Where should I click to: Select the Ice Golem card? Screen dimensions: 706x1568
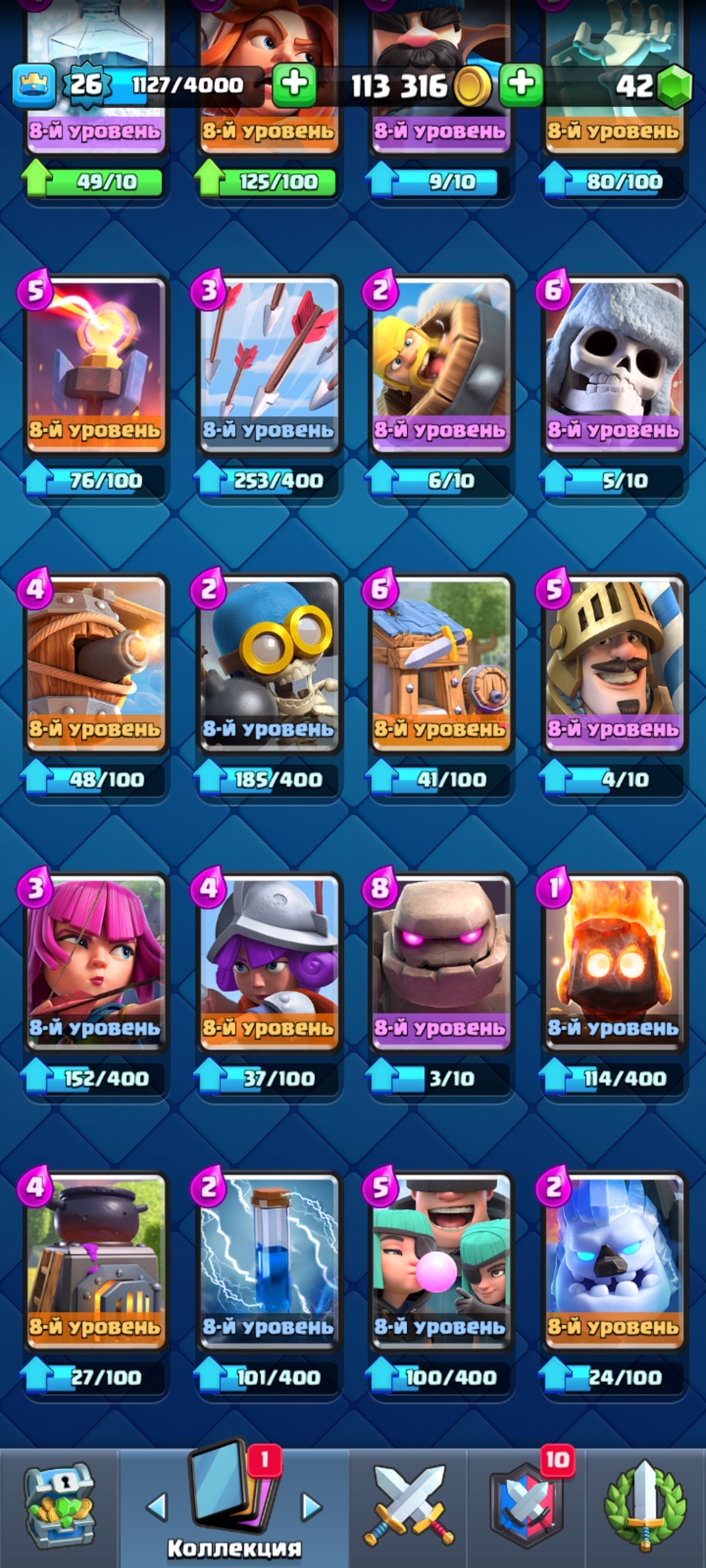pos(613,1259)
